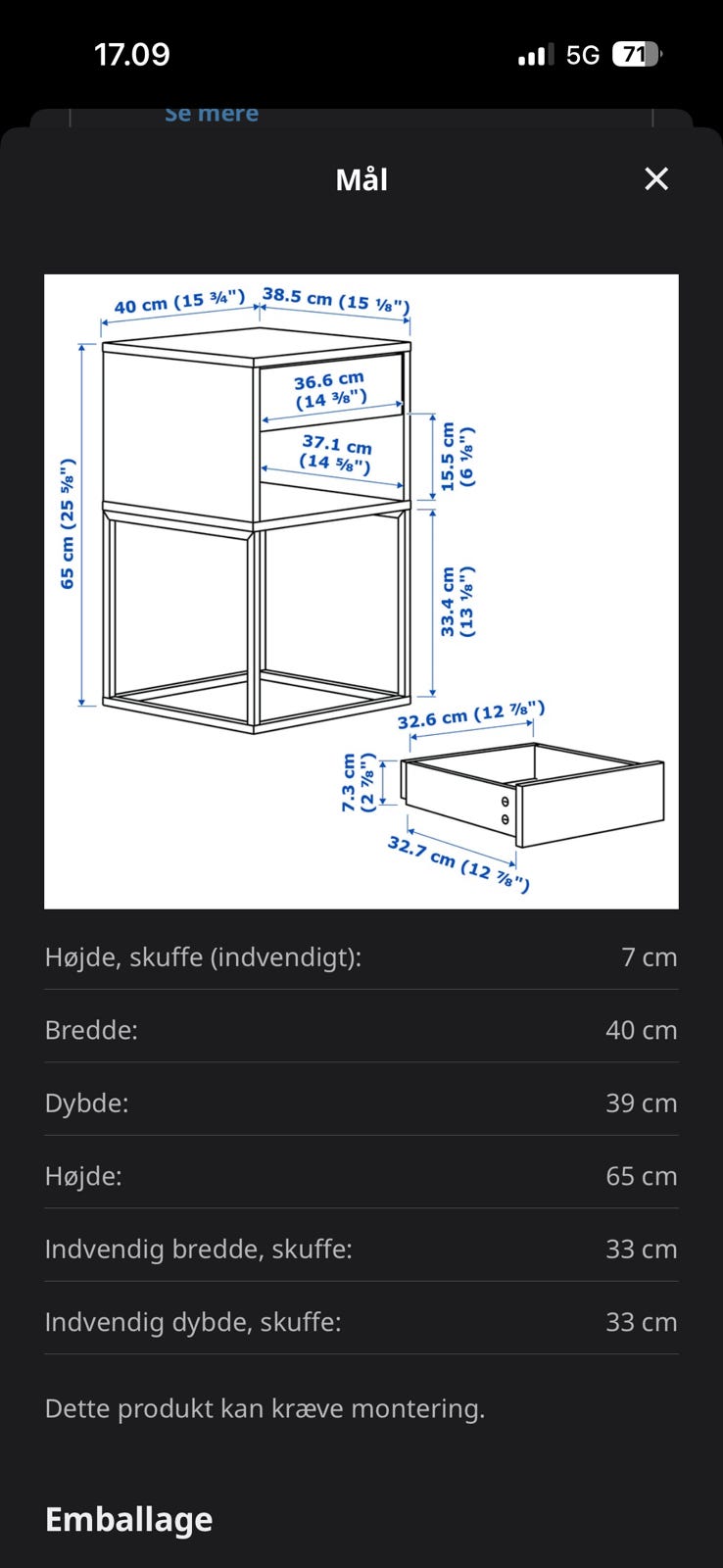Open the product dimensions diagram image
This screenshot has width=723, height=1568.
(x=361, y=591)
